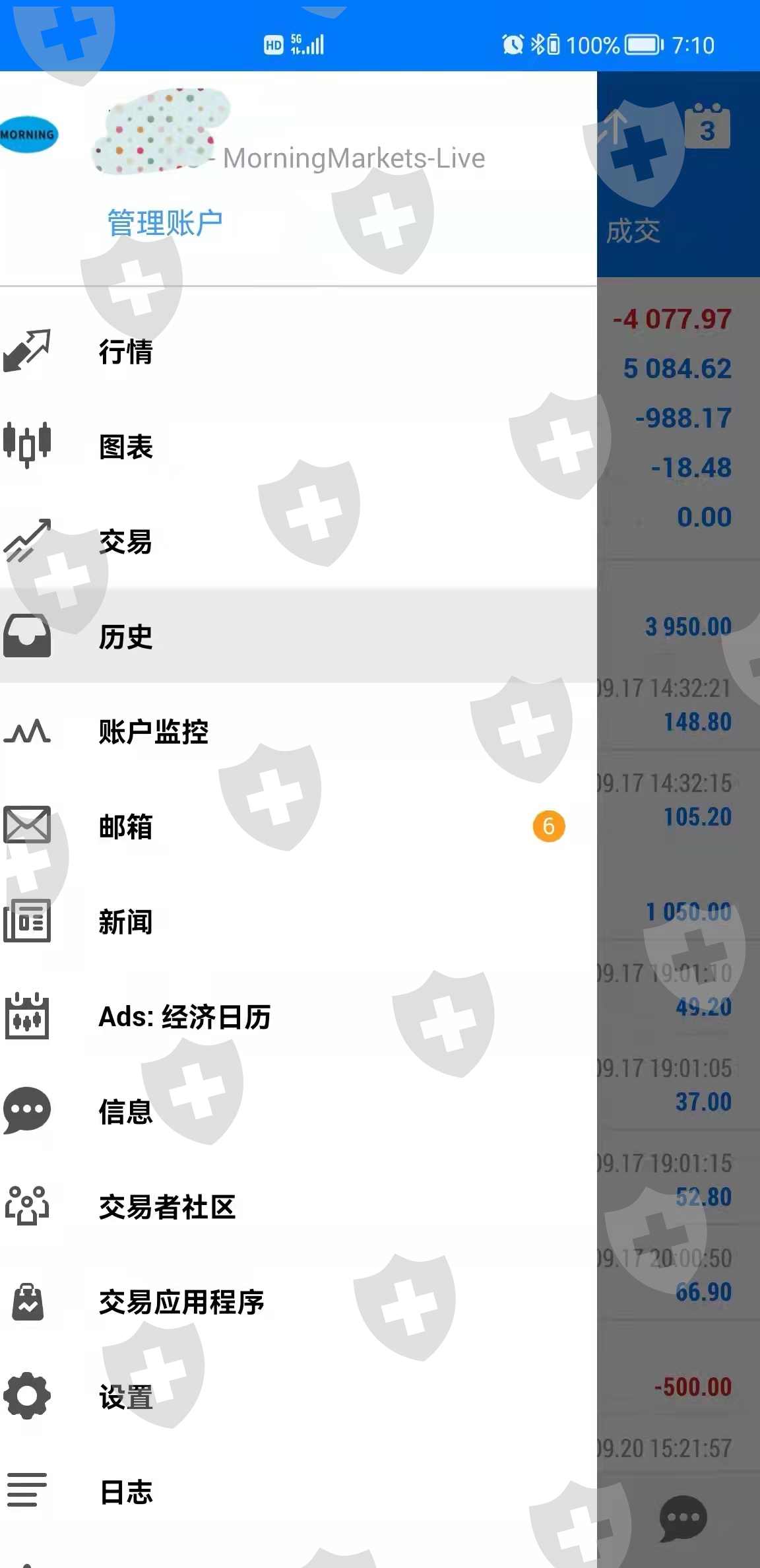This screenshot has height=1568, width=760.
Task: Select 历史 history in the drawer
Action: pyautogui.click(x=298, y=636)
